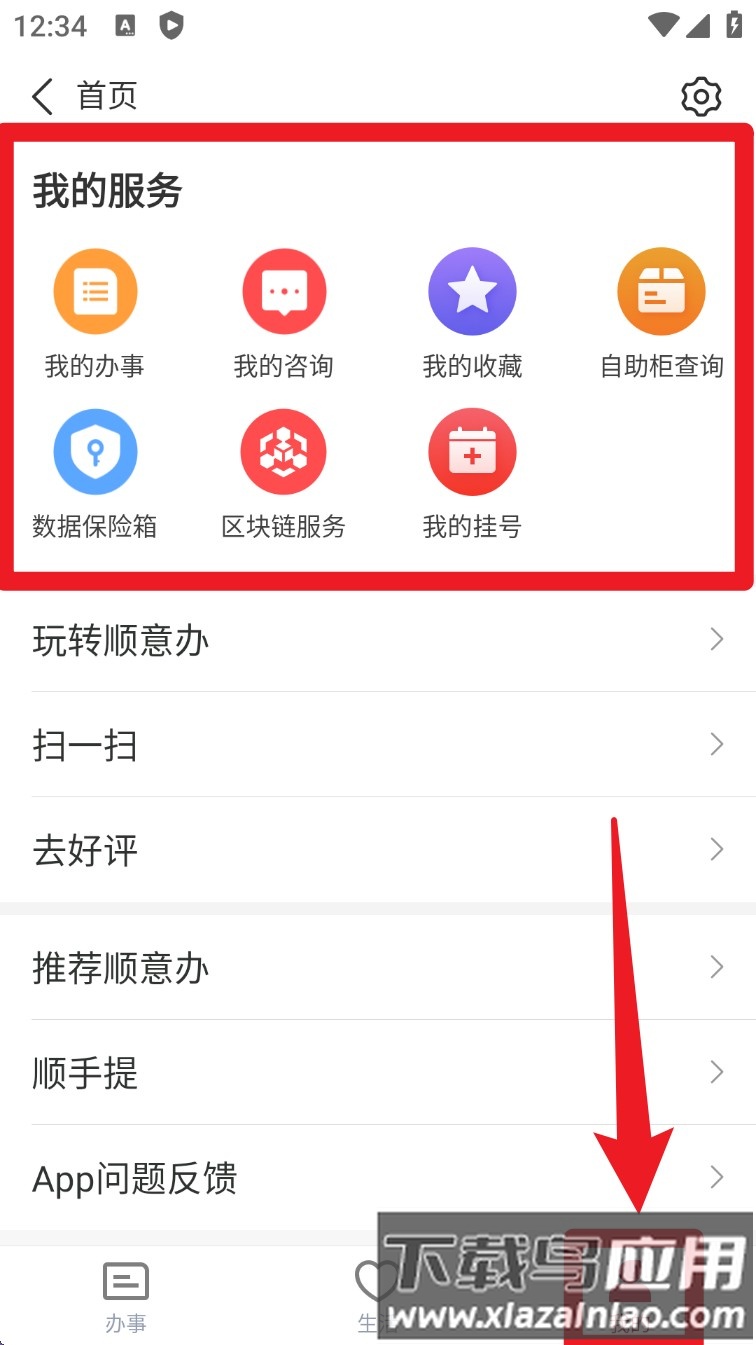Open 我的办事 service icon
The image size is (756, 1345).
pos(95,291)
